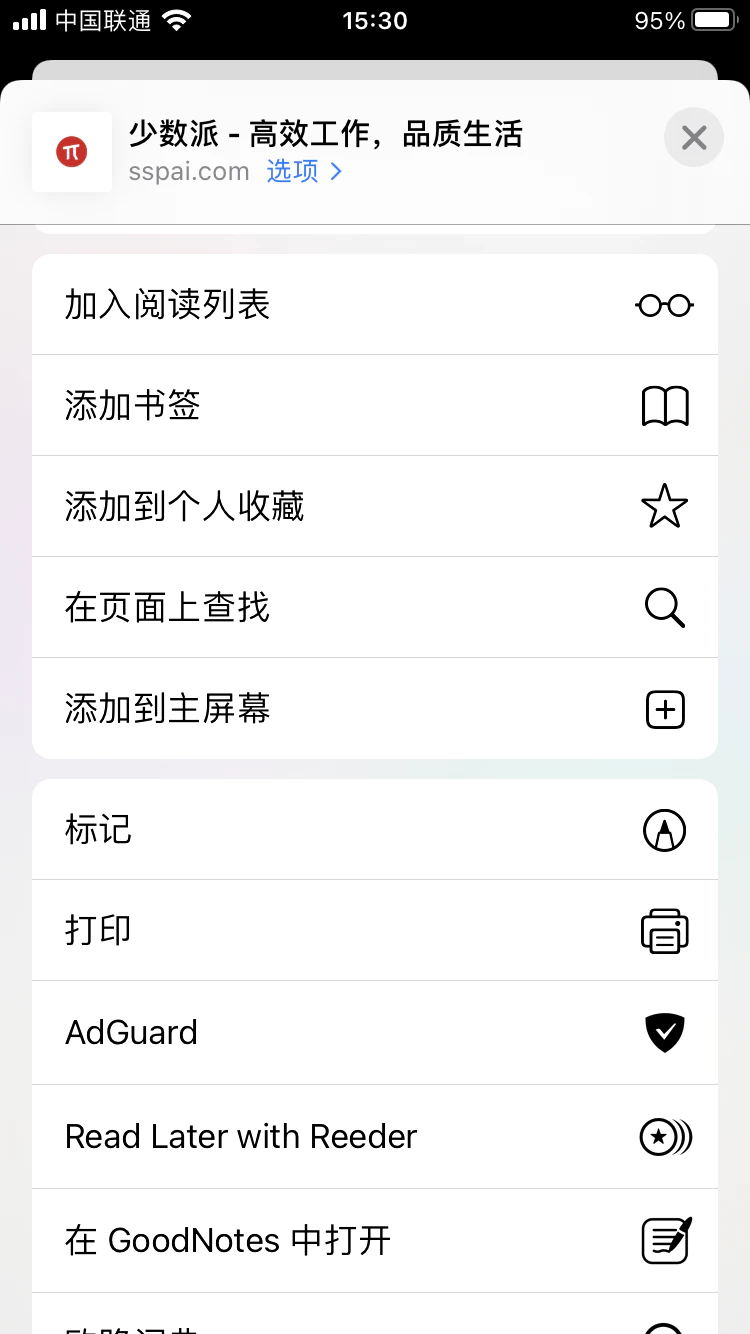The width and height of the screenshot is (750, 1334).
Task: Select 在页面上查找
Action: 374,608
